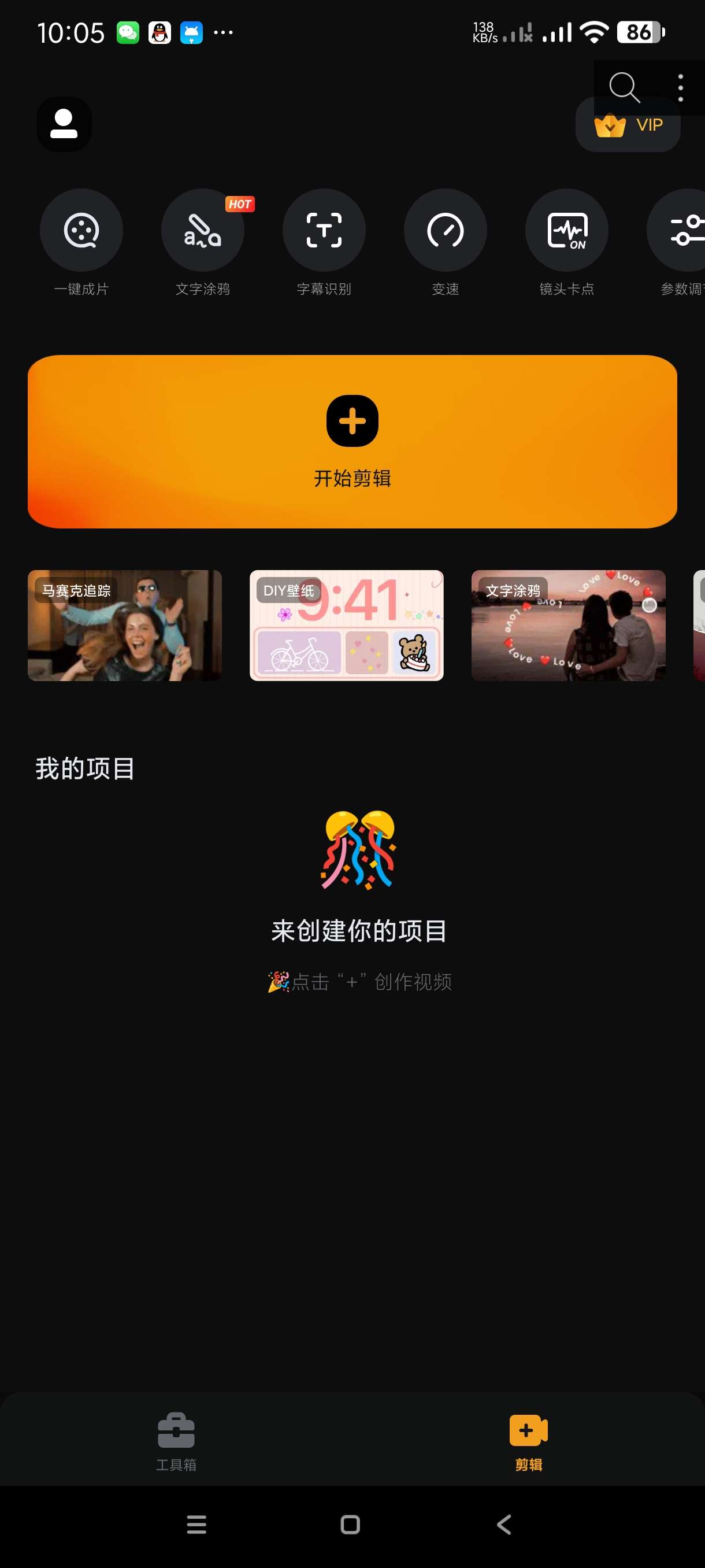Switch to the 剪辑 tab
This screenshot has height=1568, width=705.
[528, 1441]
